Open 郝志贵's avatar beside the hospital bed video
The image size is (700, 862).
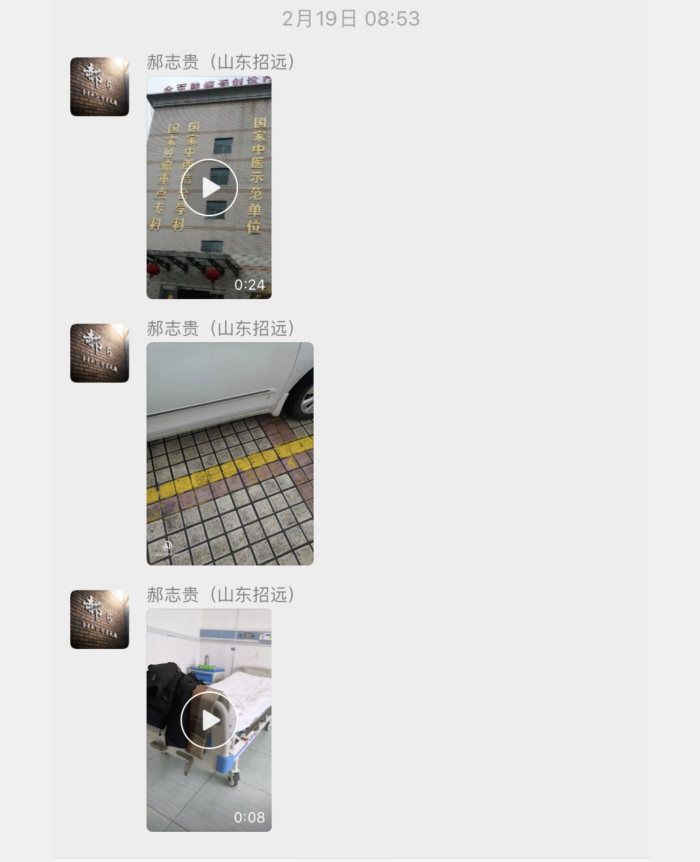tap(99, 619)
